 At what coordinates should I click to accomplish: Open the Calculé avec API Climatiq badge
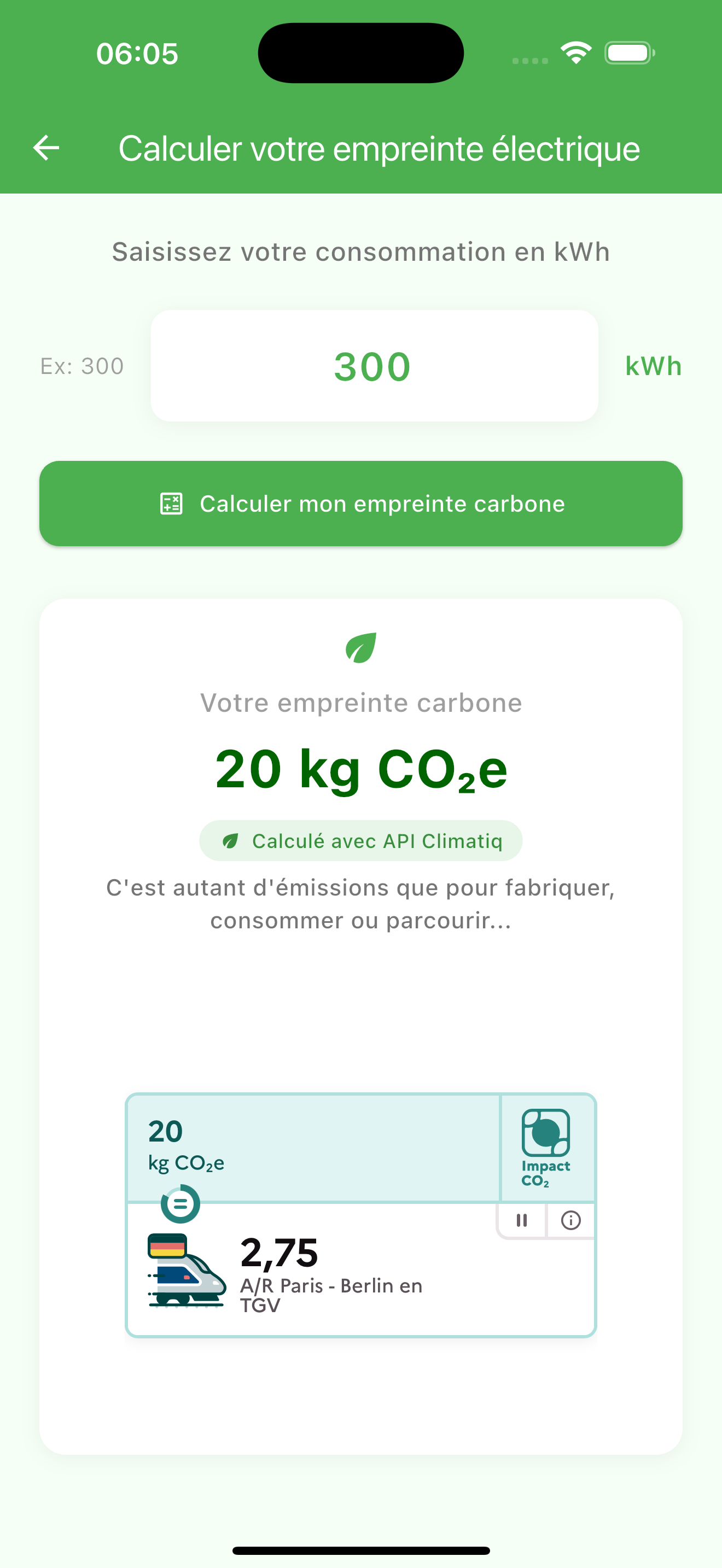point(360,841)
